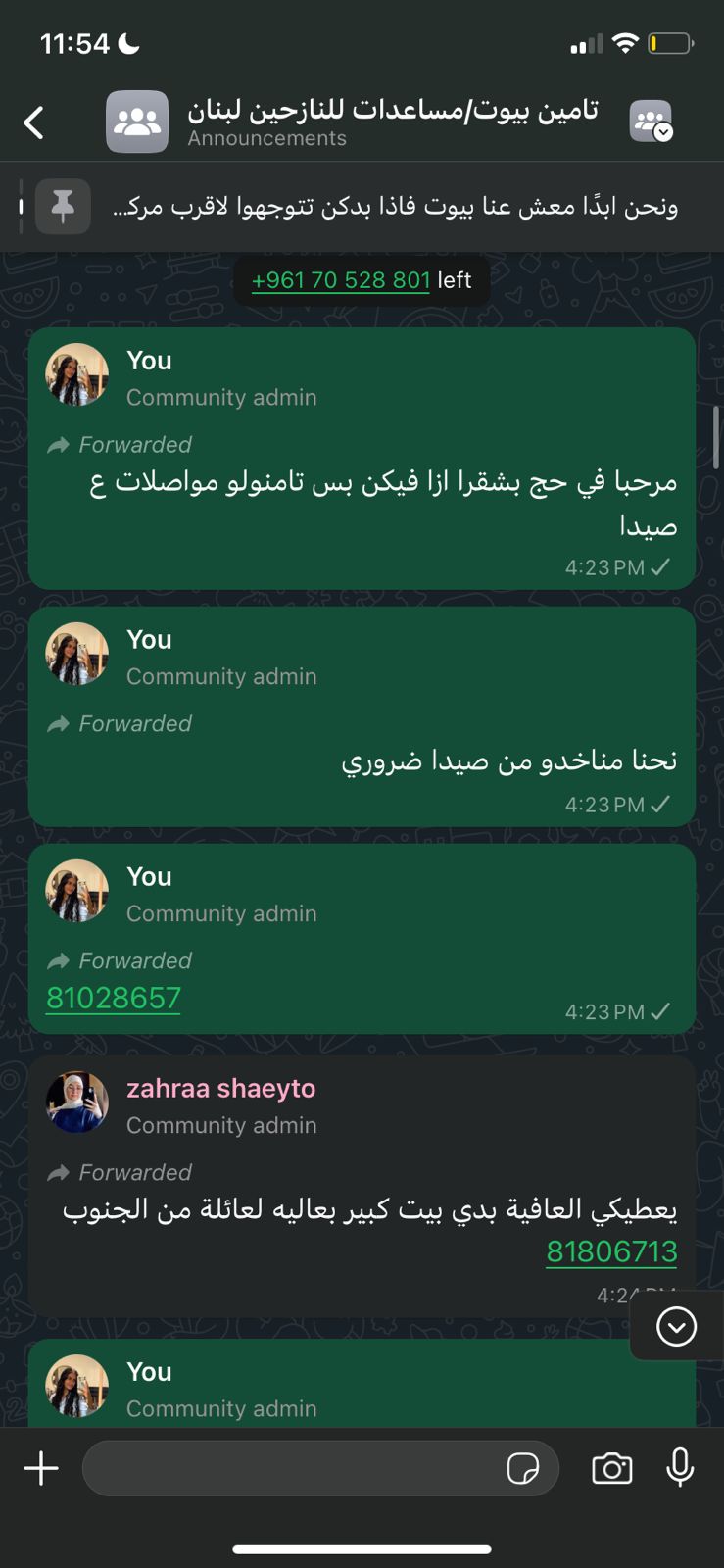Open zahraa shaeyto's profile picture
The image size is (724, 1568).
pyautogui.click(x=77, y=1102)
